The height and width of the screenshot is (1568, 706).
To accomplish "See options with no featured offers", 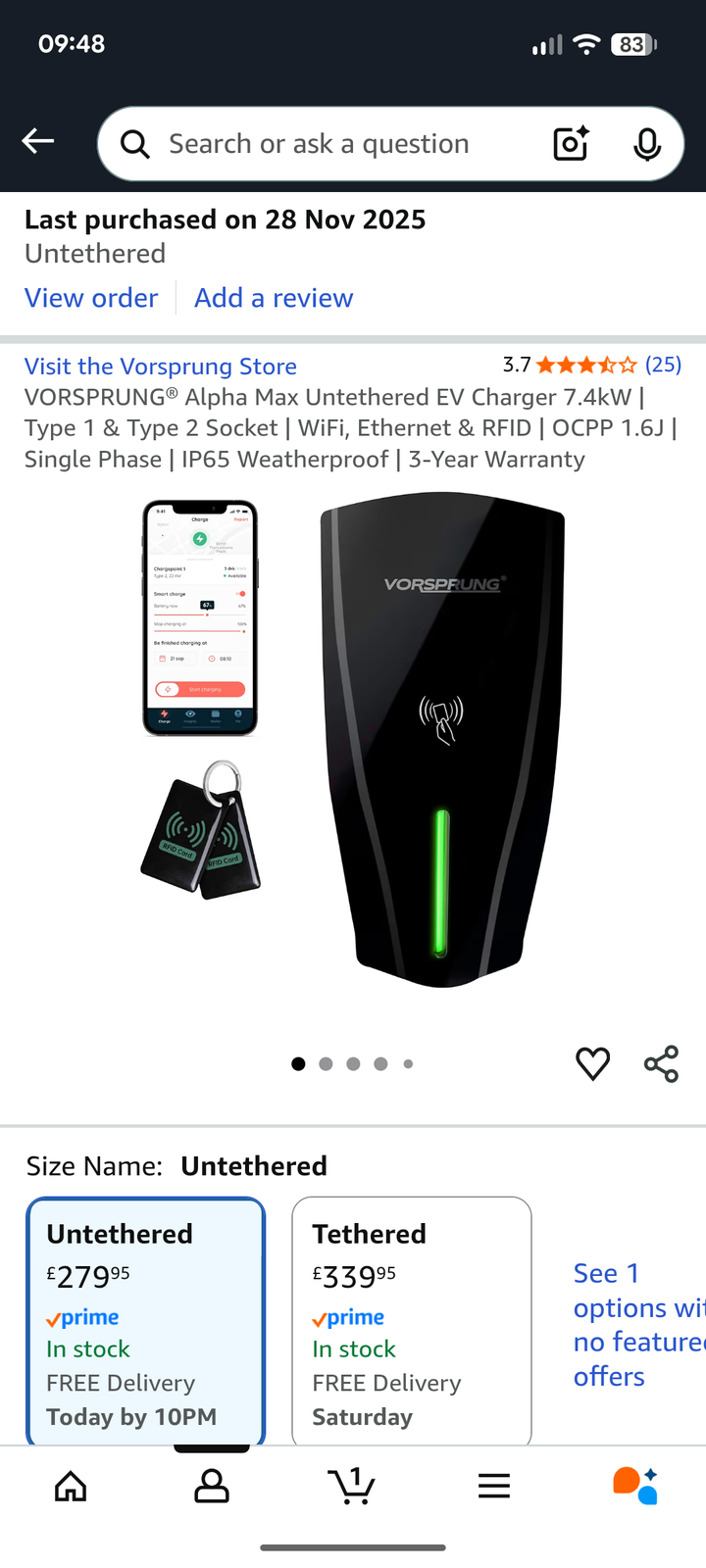I will [x=635, y=1324].
